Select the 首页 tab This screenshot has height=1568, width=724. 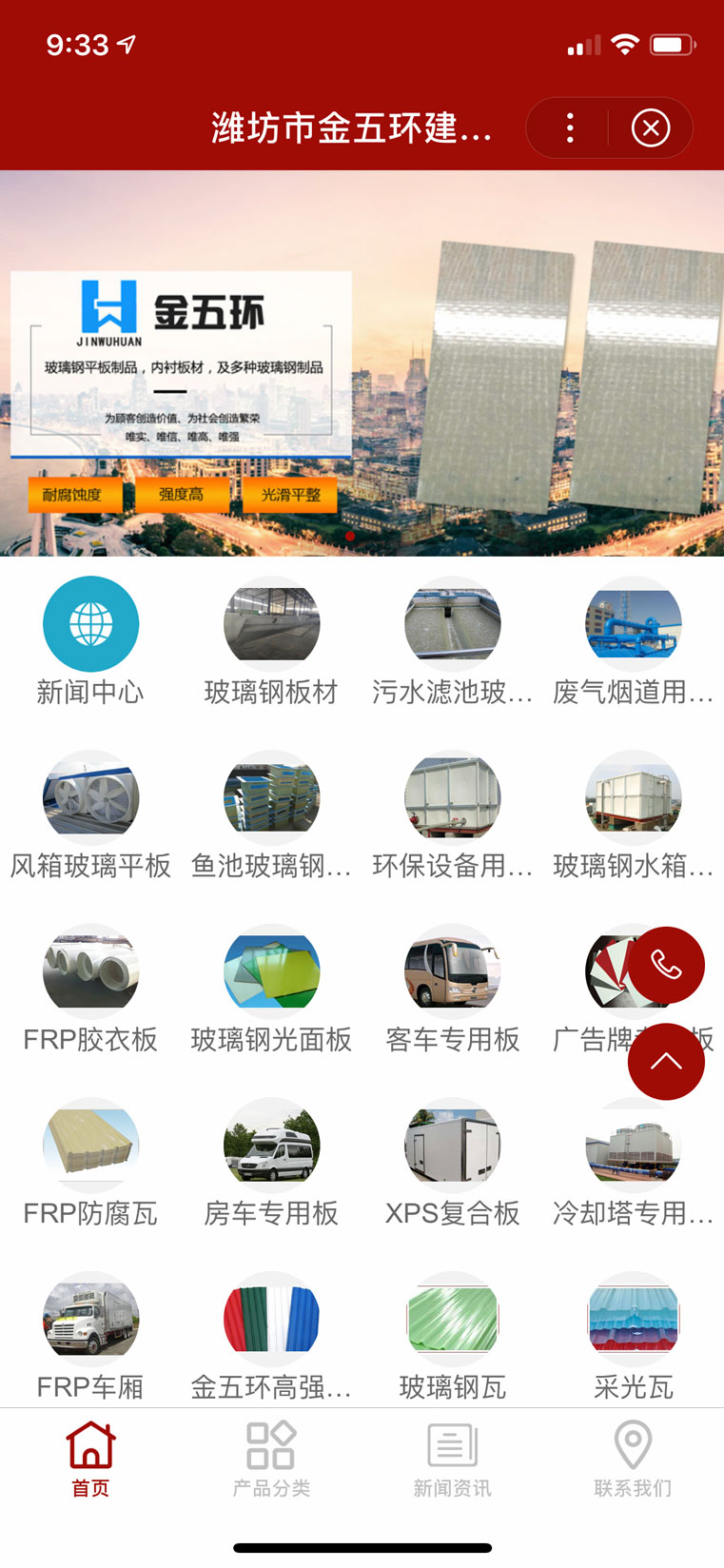[90, 1459]
